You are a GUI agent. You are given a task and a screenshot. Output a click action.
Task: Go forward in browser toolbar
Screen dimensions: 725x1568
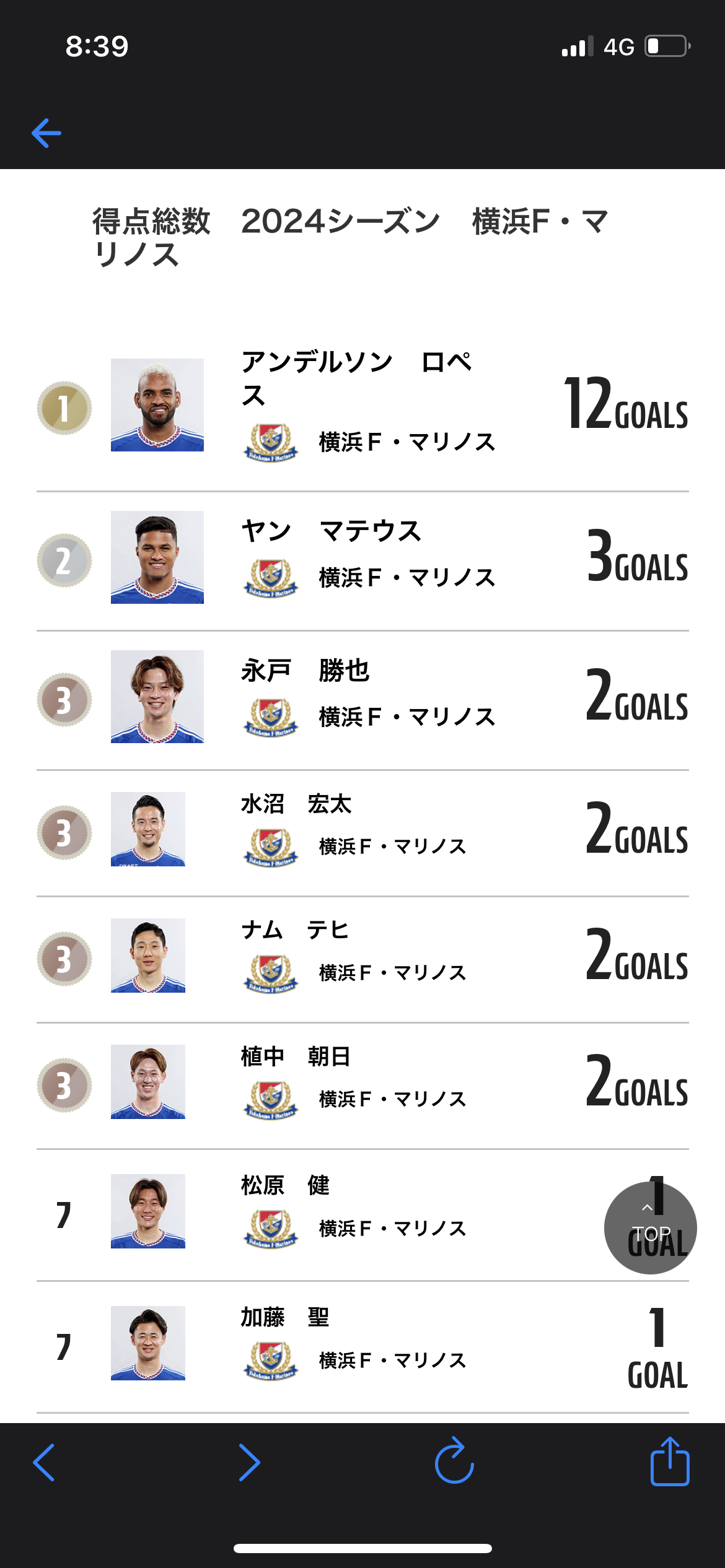(x=249, y=1462)
